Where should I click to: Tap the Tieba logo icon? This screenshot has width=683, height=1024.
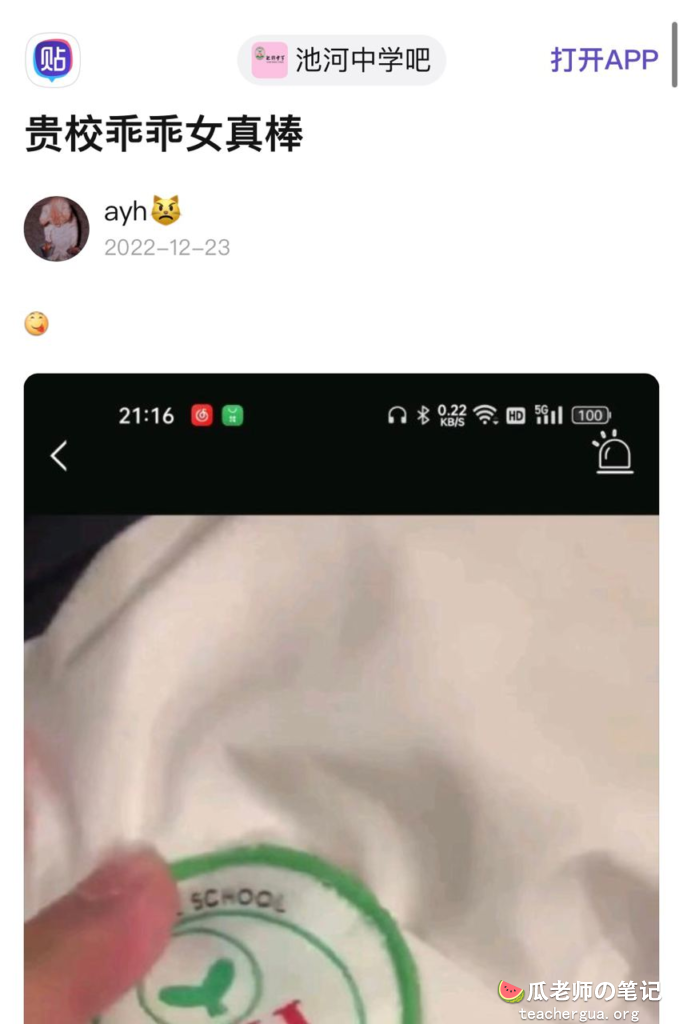[52, 60]
